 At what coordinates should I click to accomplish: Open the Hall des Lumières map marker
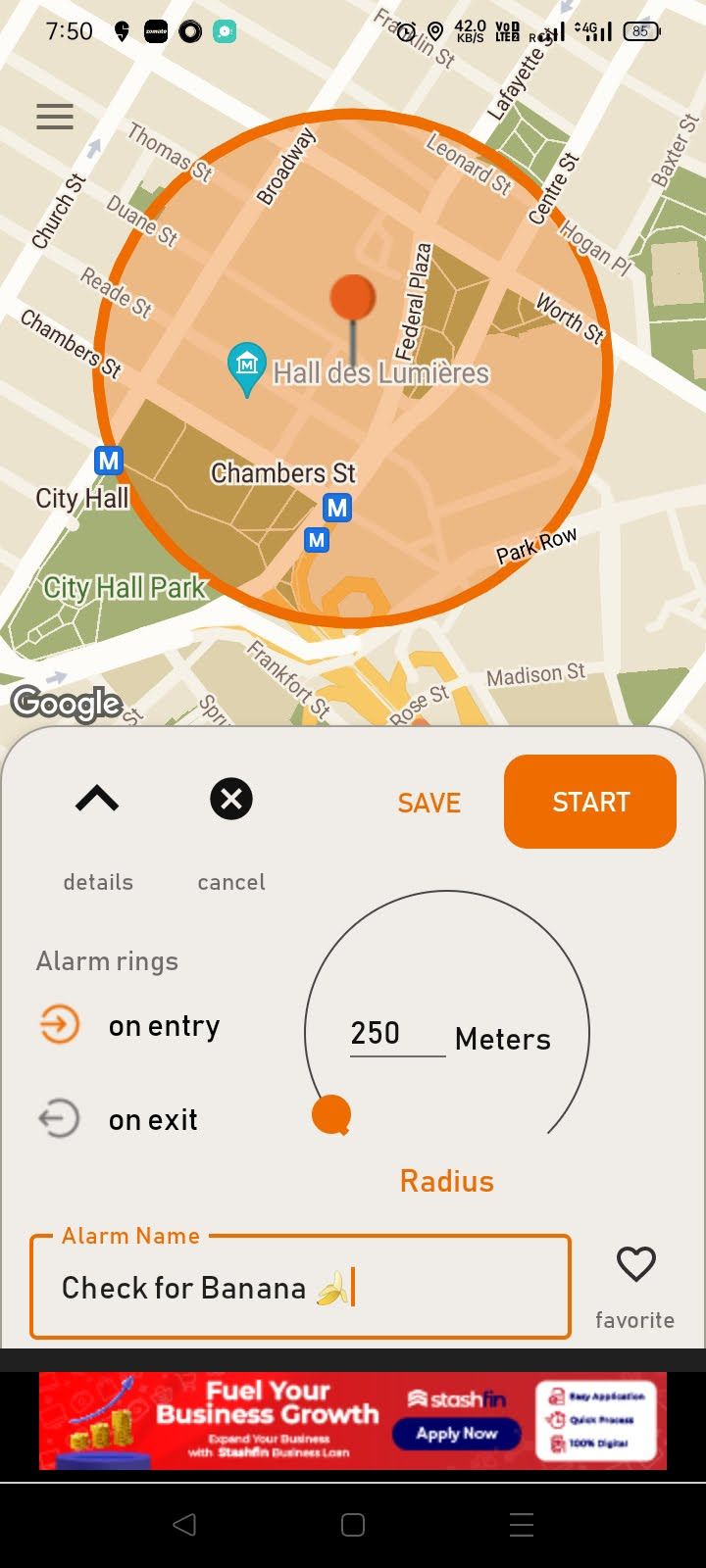[247, 367]
